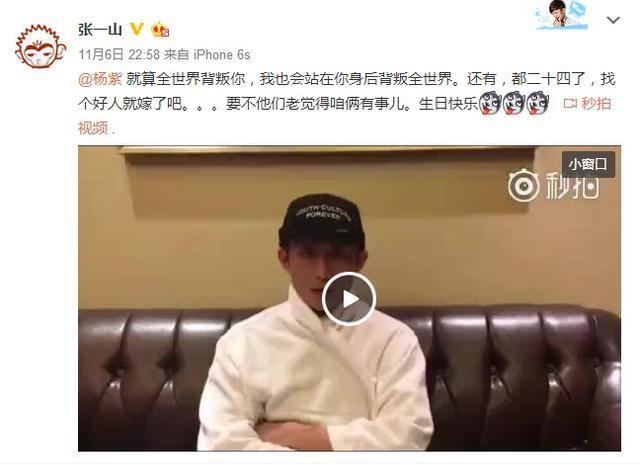Switch video to 小窗口 mode

(x=592, y=164)
